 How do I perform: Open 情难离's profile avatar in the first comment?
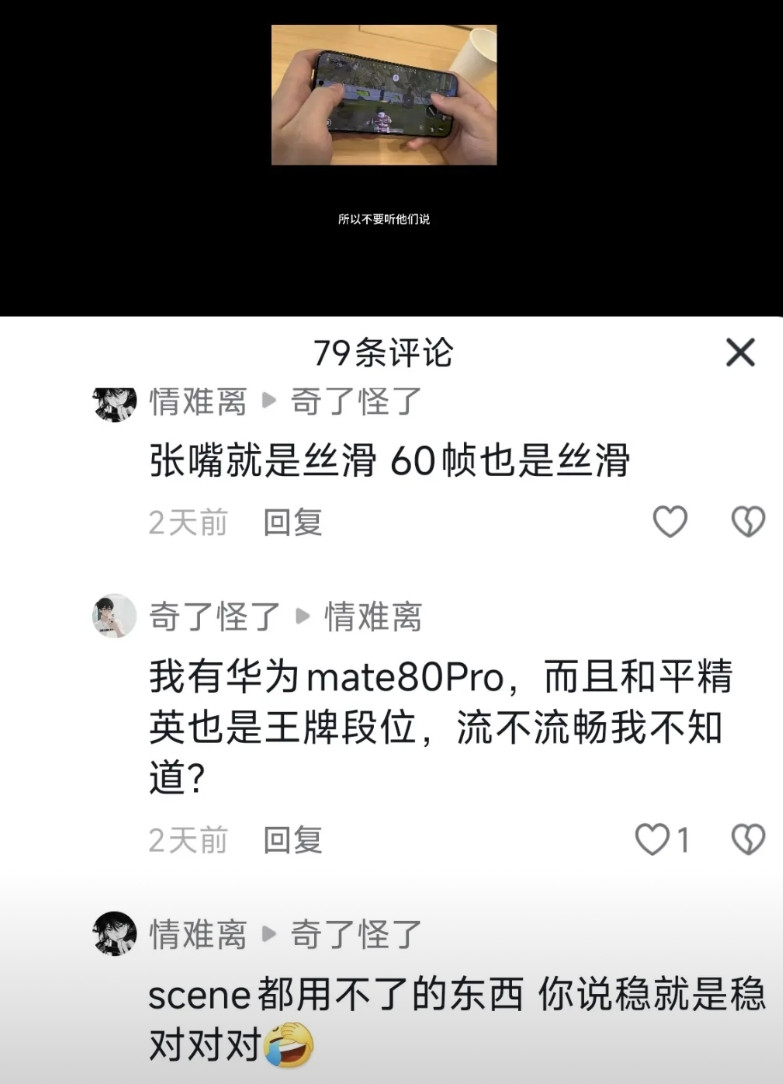[x=112, y=398]
